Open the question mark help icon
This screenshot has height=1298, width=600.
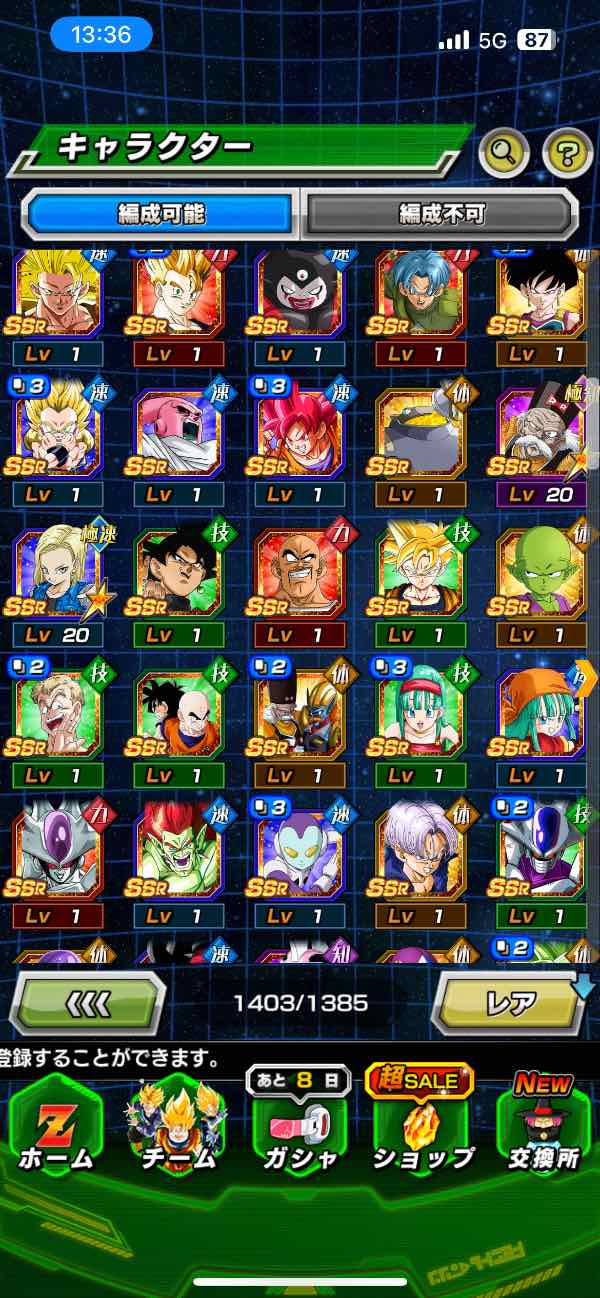(567, 152)
